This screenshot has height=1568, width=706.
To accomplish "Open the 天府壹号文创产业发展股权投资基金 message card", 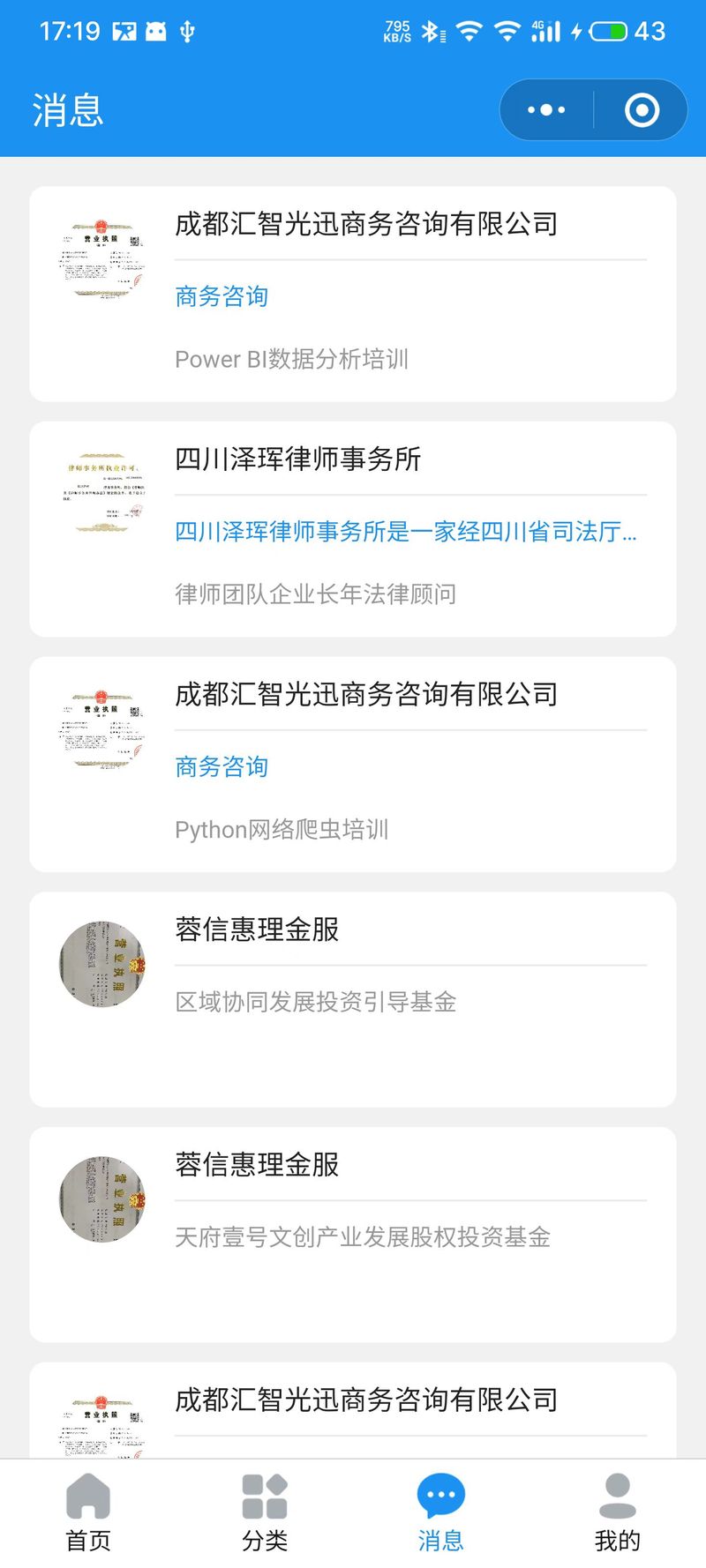I will pos(353,1235).
